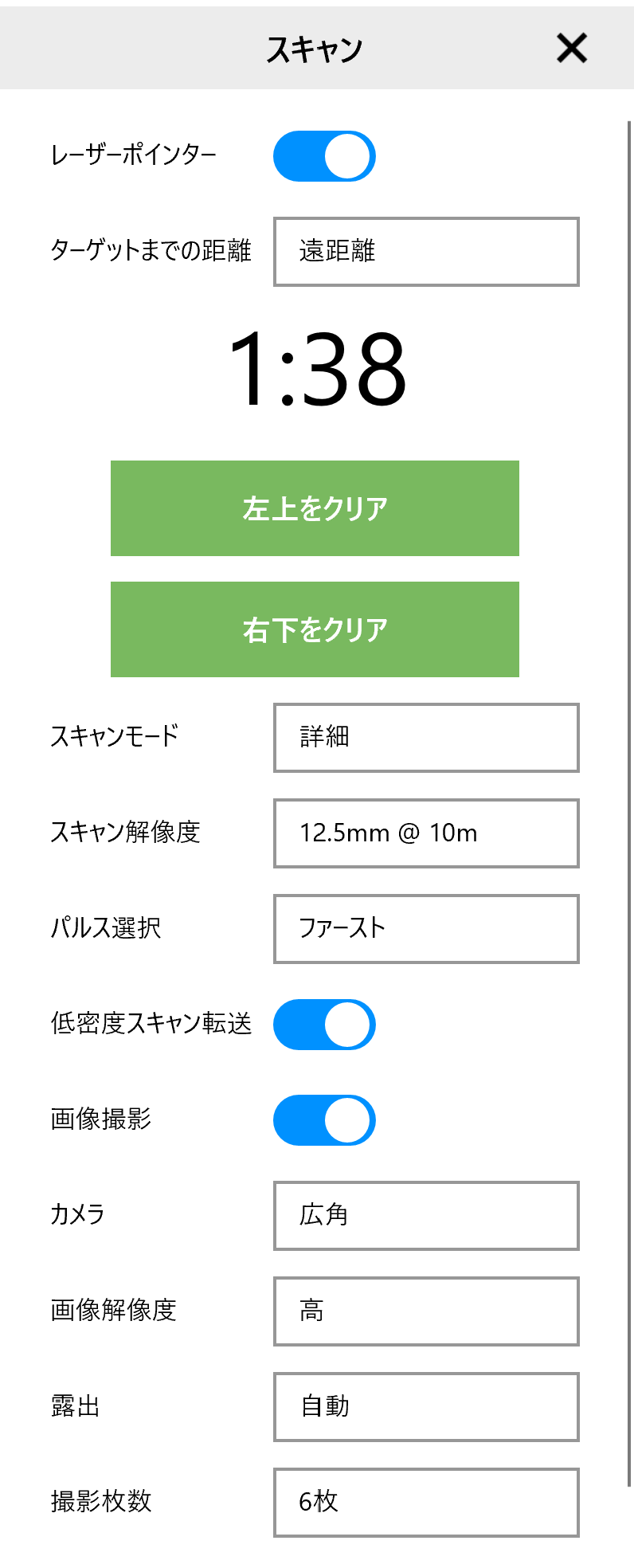Open the ターゲットまでの距離 dropdown

(426, 252)
